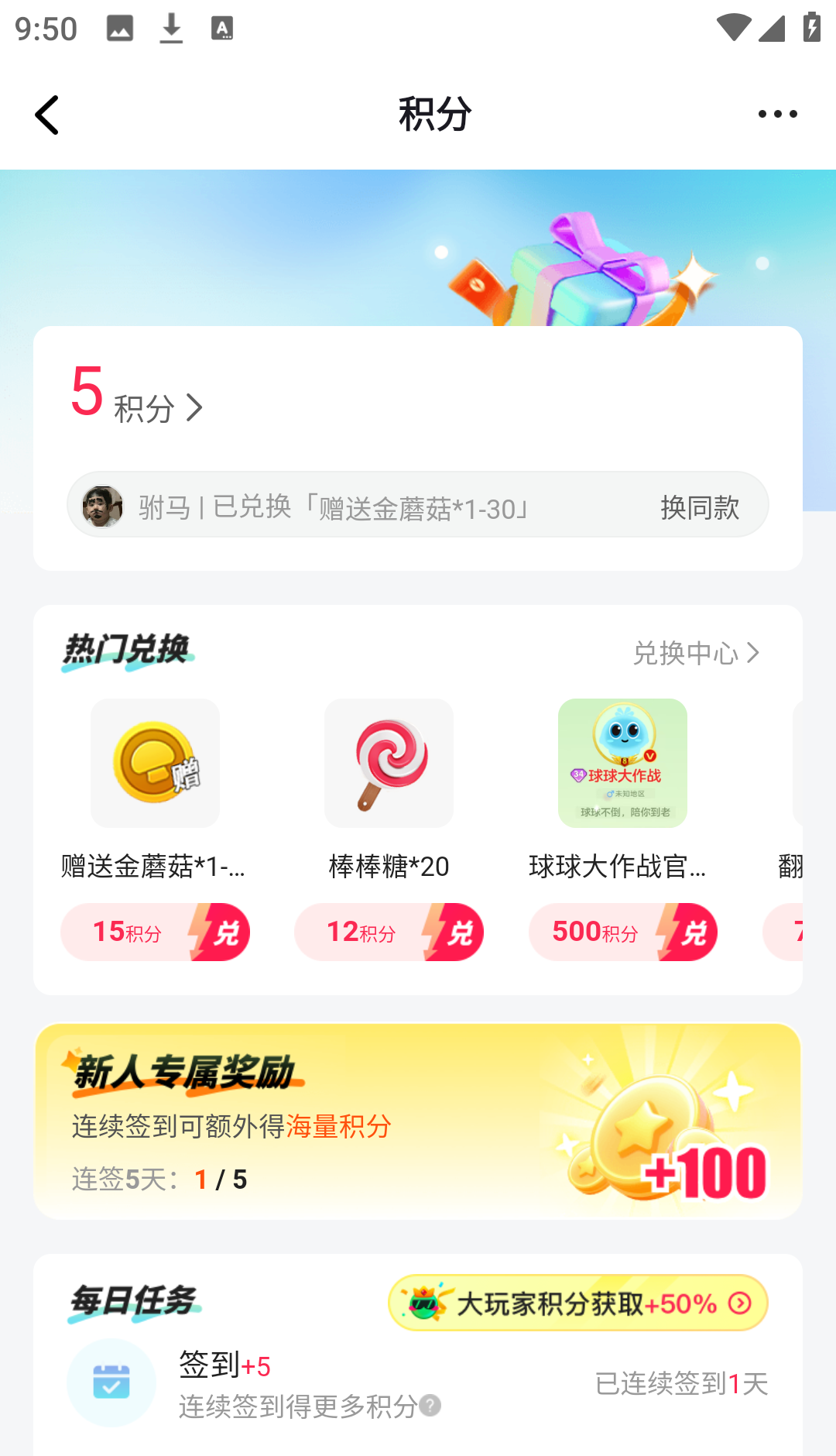
Task: Open the more options ellipsis menu
Action: coord(777,114)
